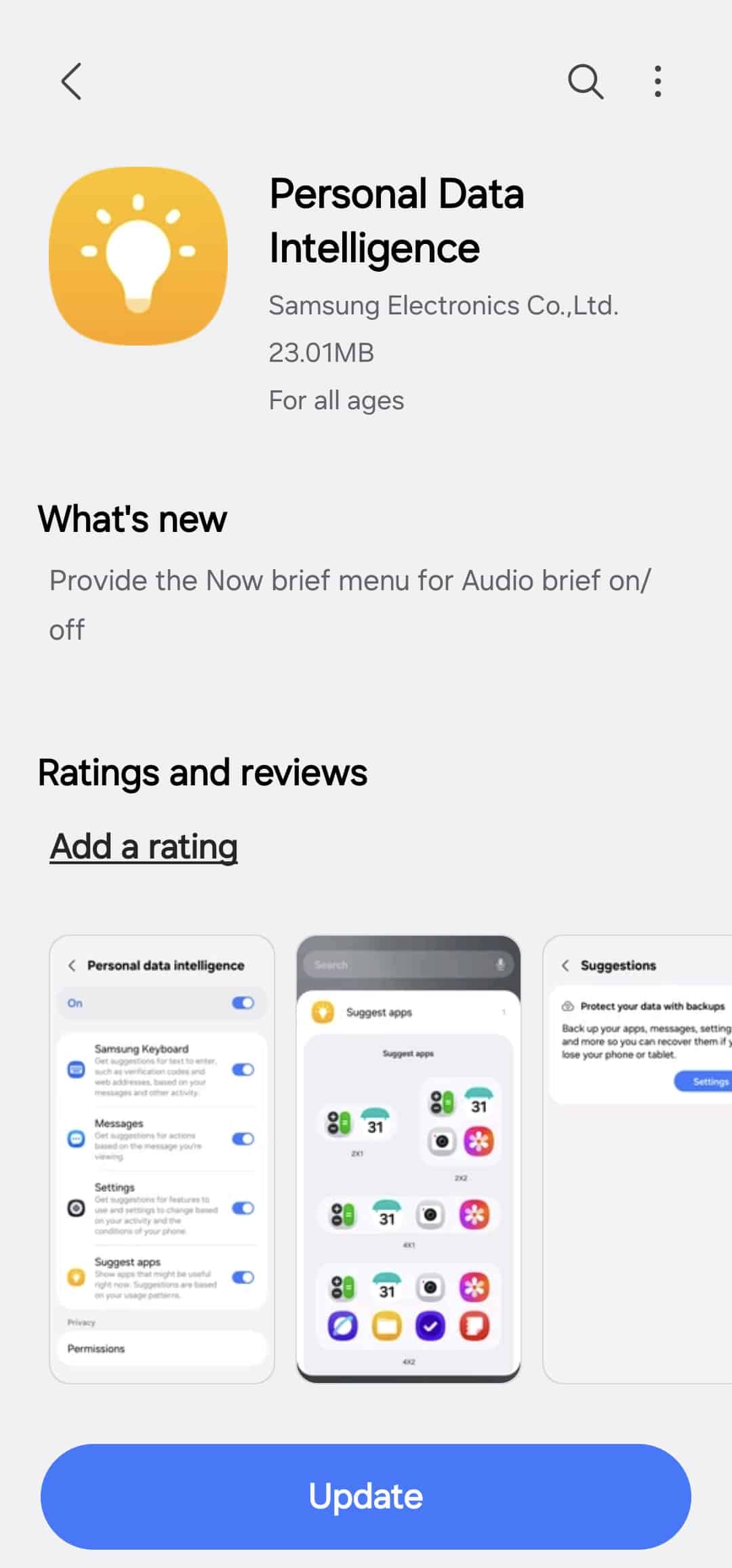Enlarge the Suggestions preview screenshot
732x1568 pixels.
638,1159
